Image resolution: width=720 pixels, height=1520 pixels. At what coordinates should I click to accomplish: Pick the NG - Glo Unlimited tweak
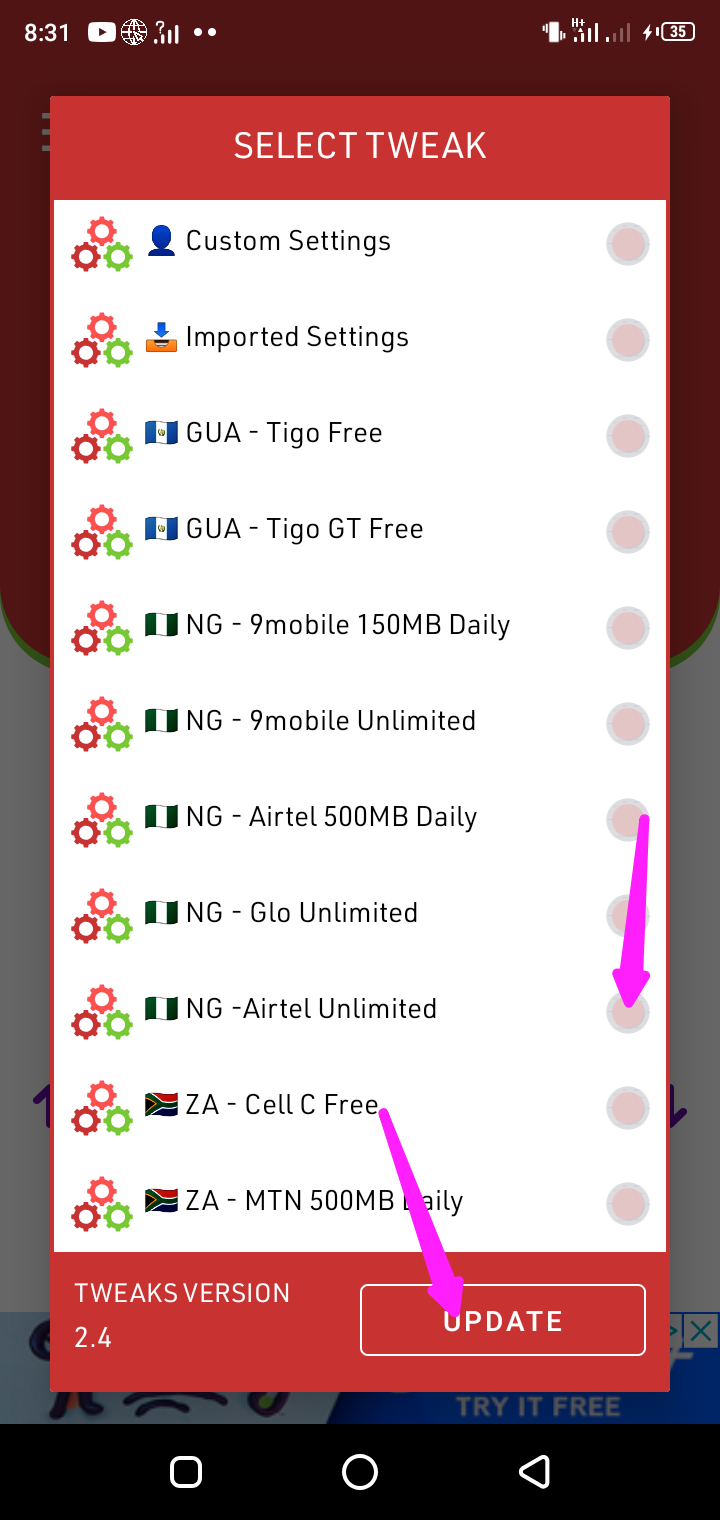627,916
